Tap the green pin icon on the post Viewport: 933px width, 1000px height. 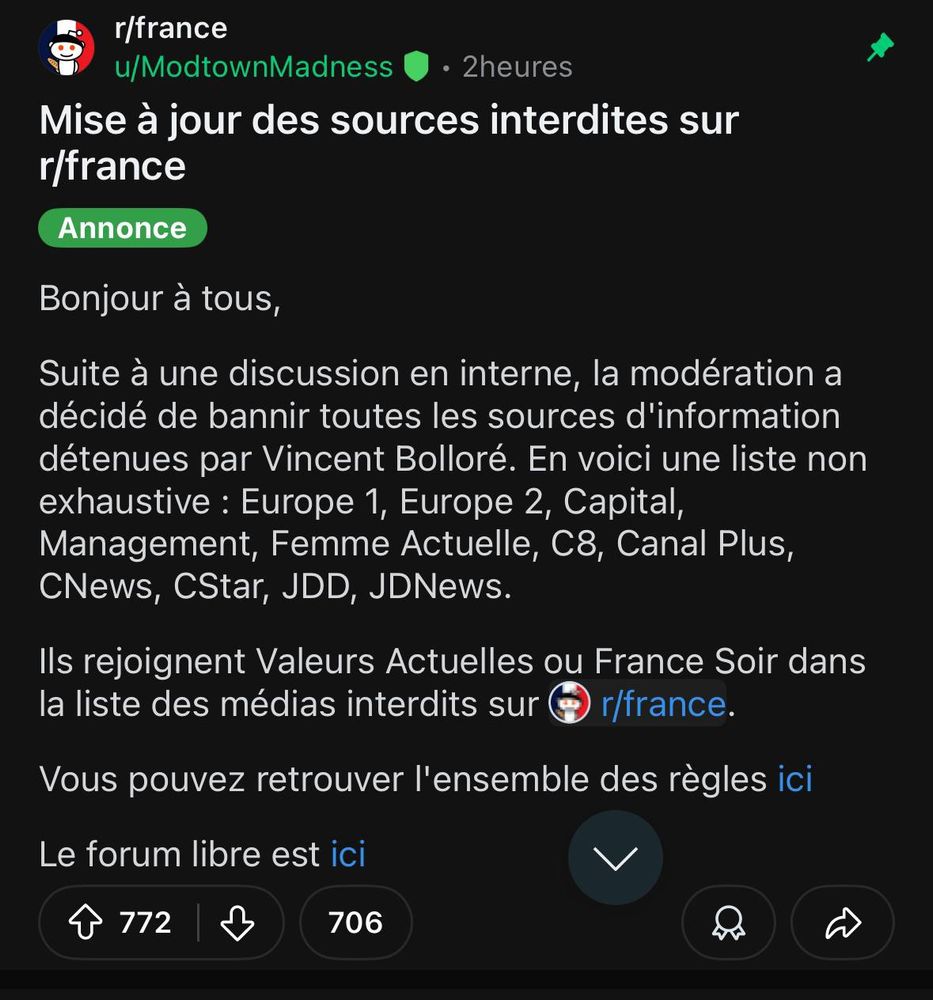880,46
